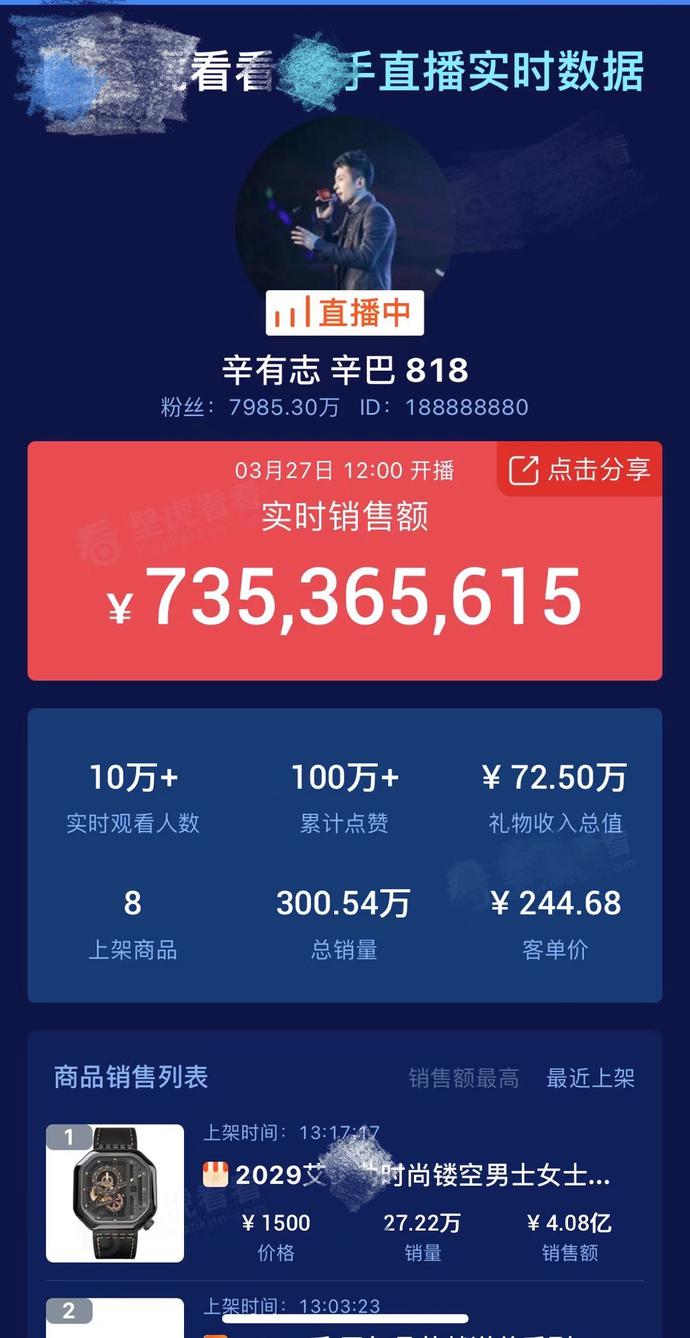Switch to the 最近上架 sort tab
The height and width of the screenshot is (1338, 690).
pos(590,1078)
